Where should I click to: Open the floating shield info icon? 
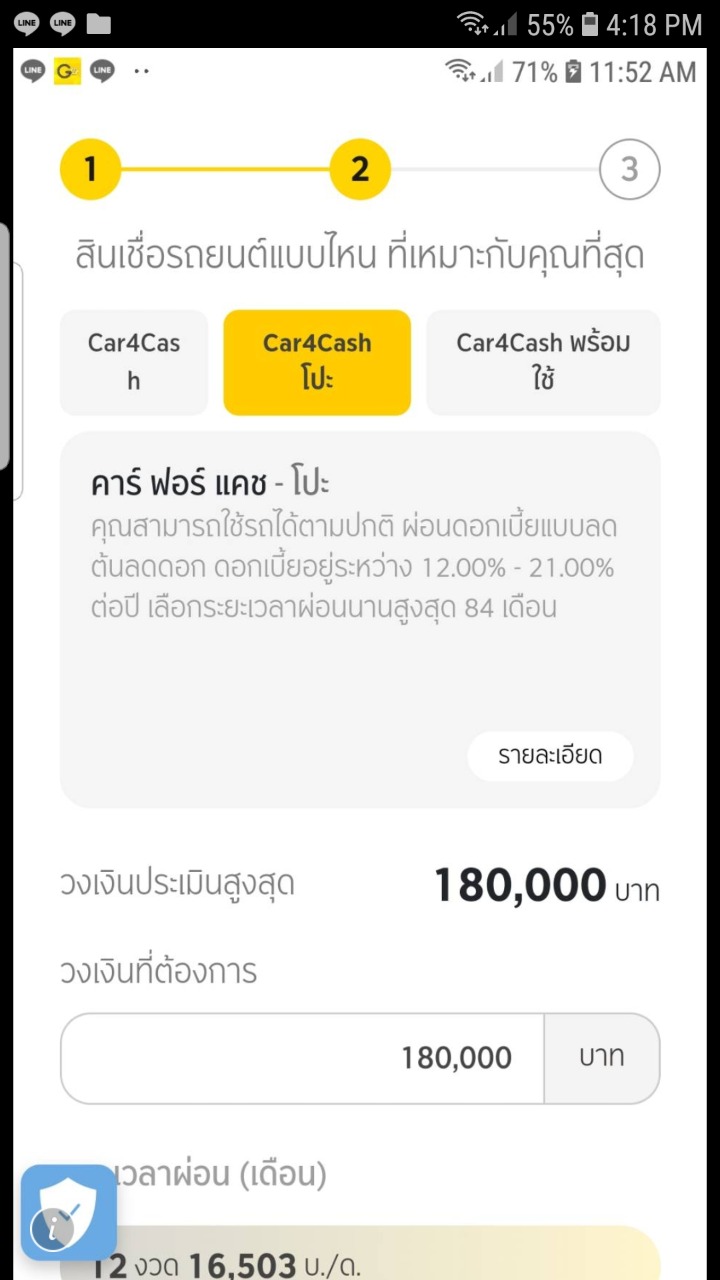click(x=68, y=1212)
